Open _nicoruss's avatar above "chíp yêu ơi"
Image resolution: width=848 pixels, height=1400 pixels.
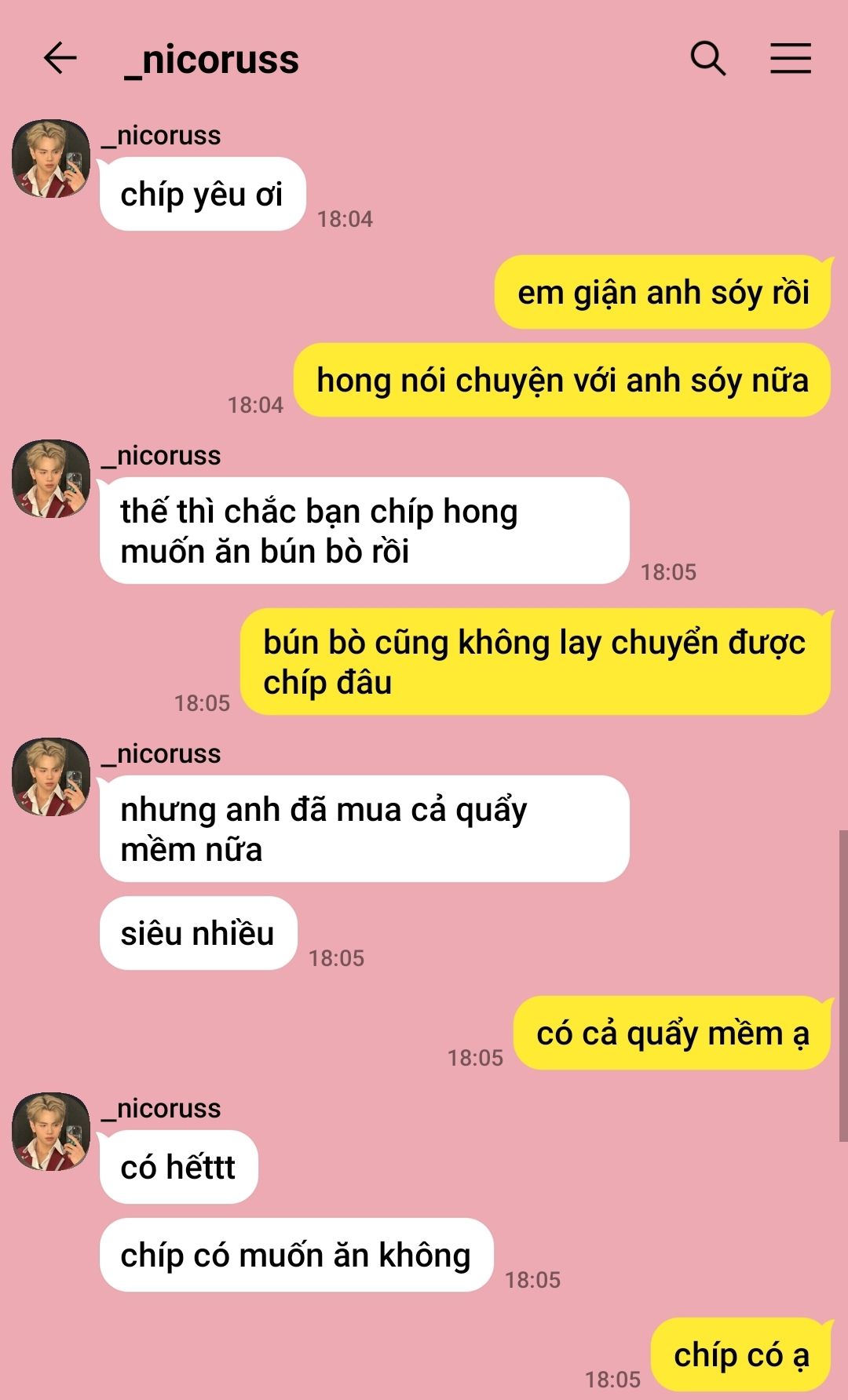pyautogui.click(x=51, y=159)
